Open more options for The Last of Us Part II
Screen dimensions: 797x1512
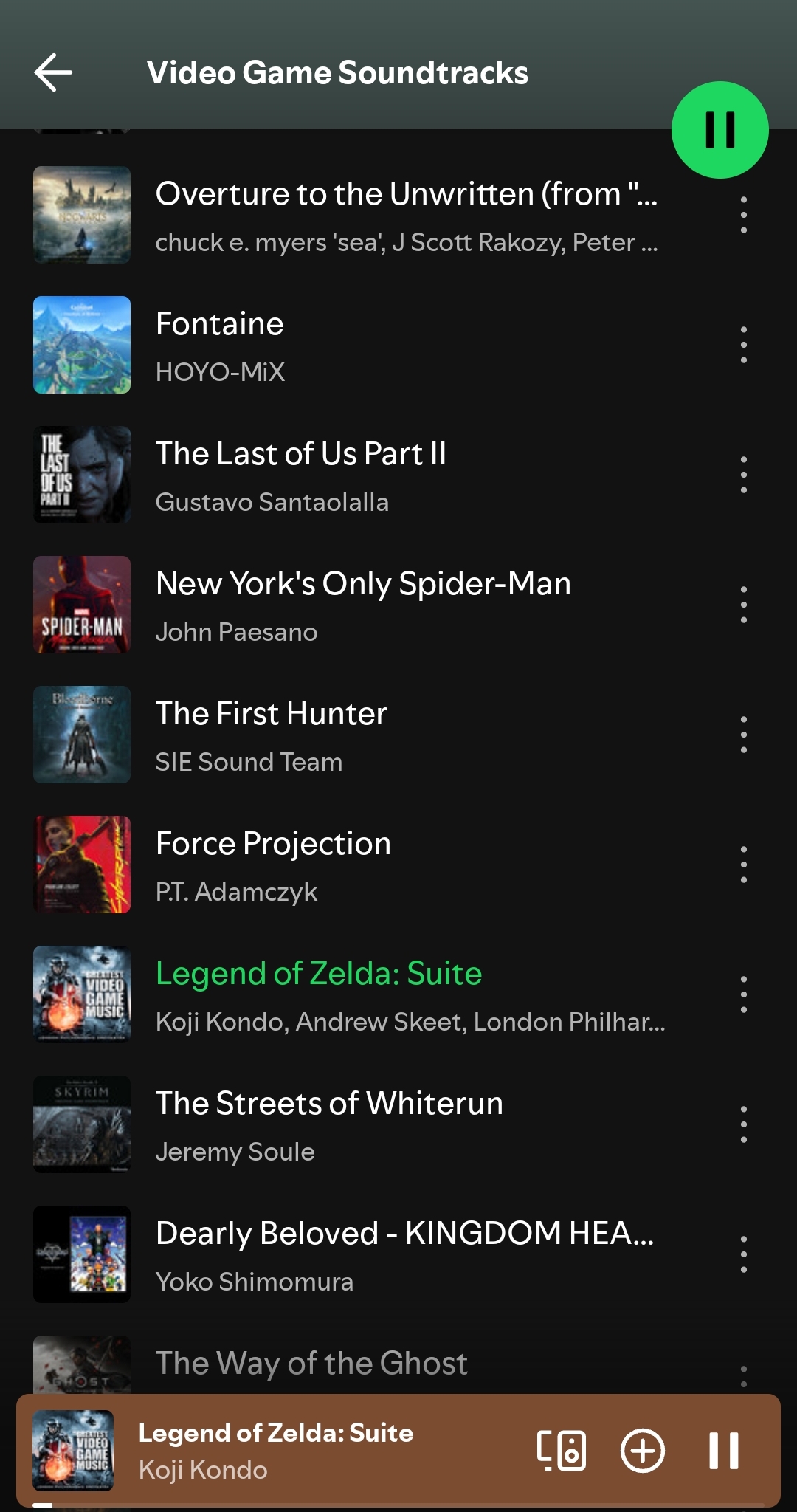pyautogui.click(x=743, y=475)
